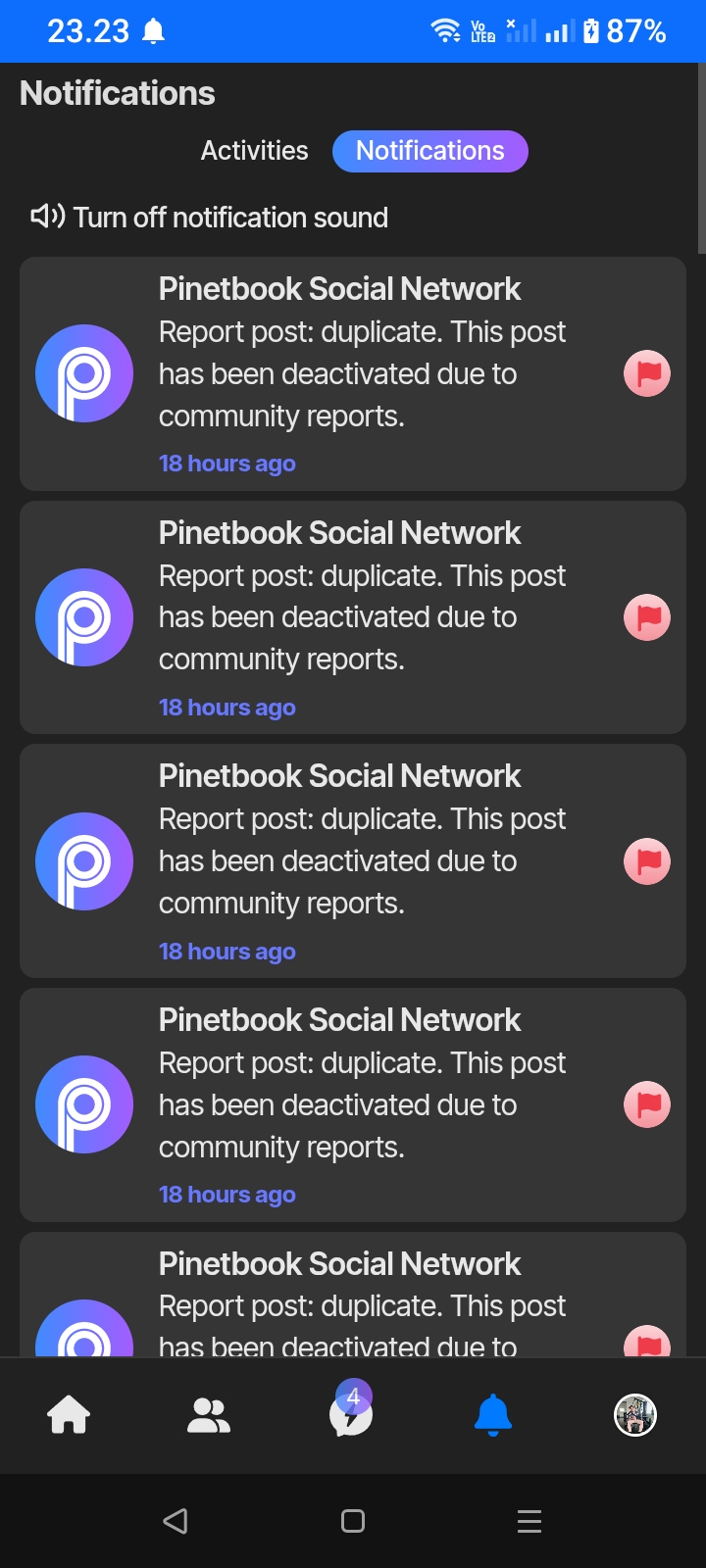Open the profile avatar tab
The image size is (706, 1568).
click(x=635, y=1415)
